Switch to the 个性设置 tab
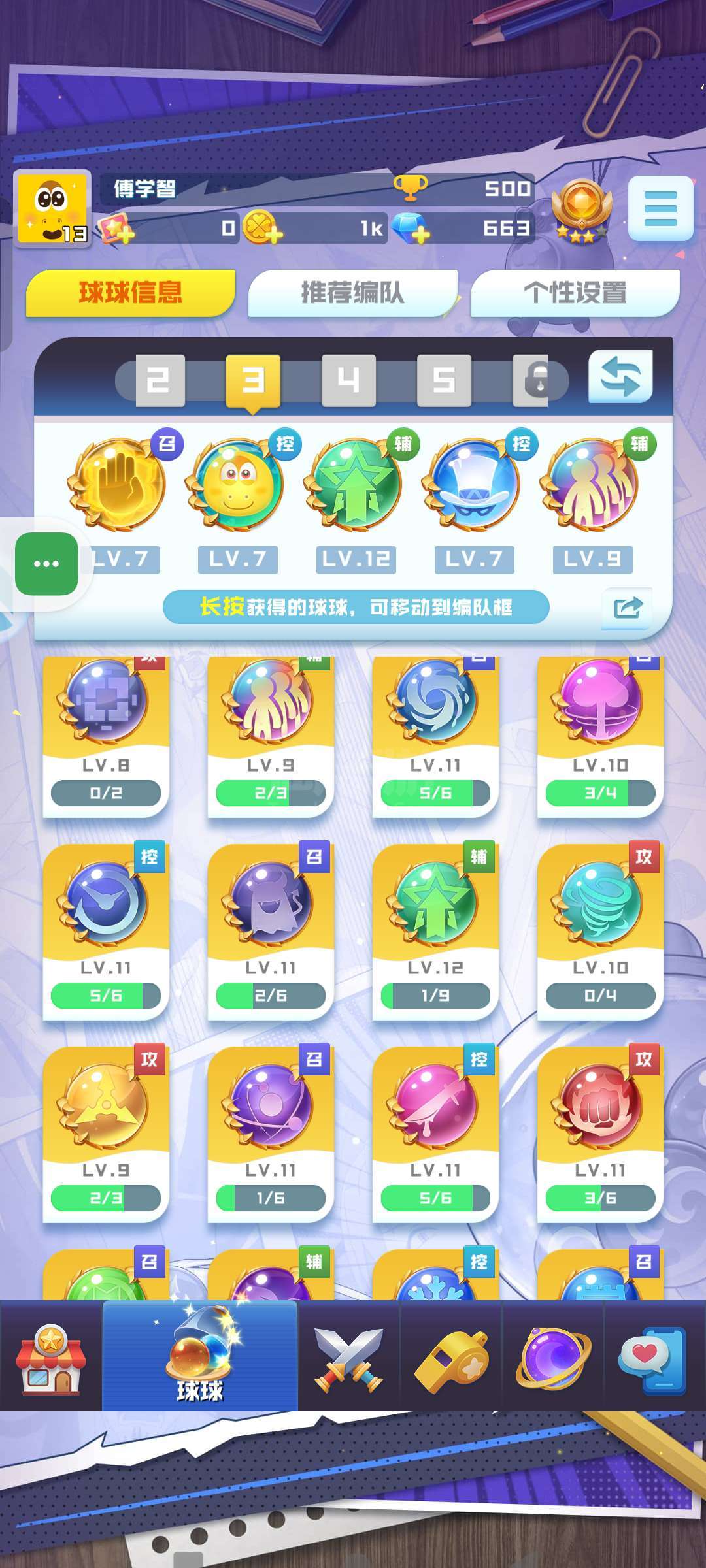The width and height of the screenshot is (706, 1568). point(575,293)
